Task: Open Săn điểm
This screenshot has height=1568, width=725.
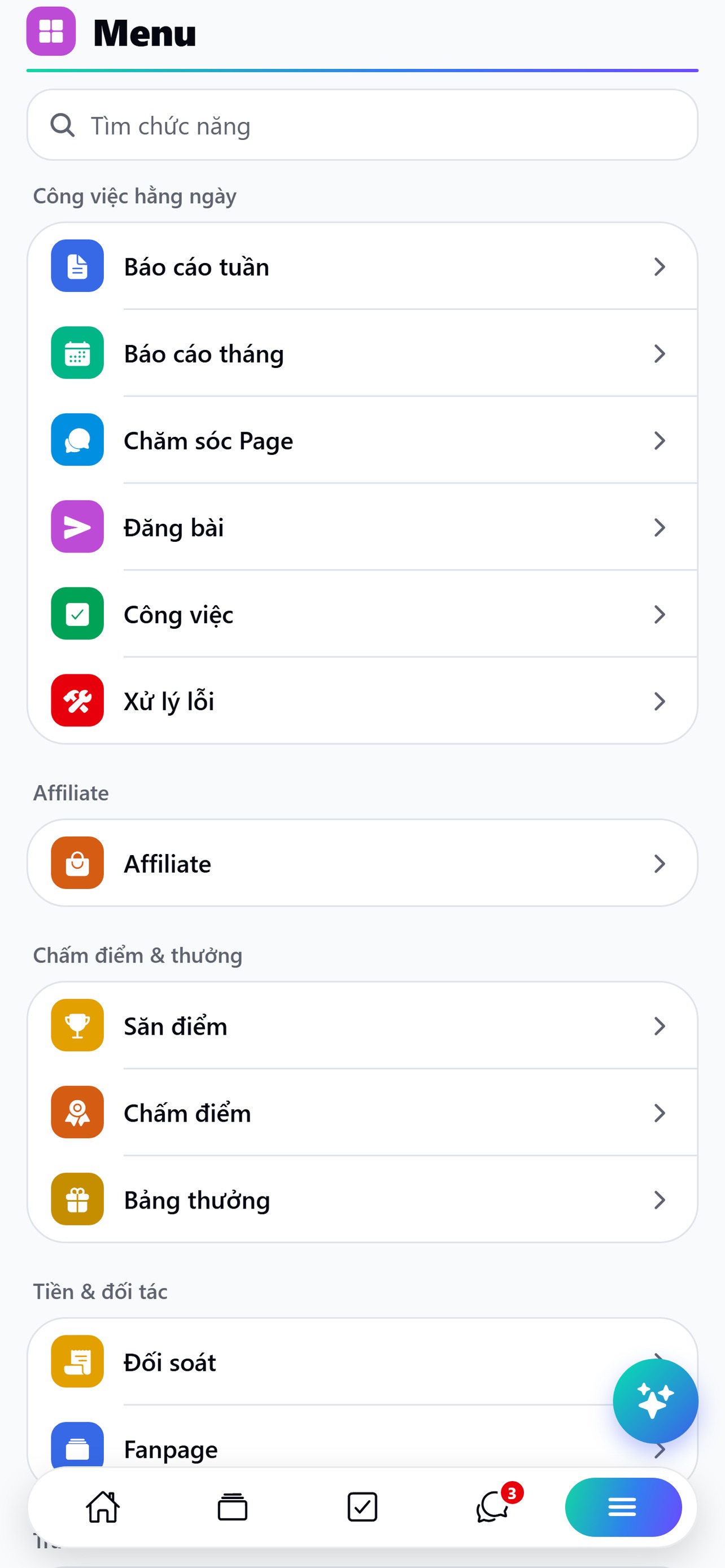Action: [362, 1026]
